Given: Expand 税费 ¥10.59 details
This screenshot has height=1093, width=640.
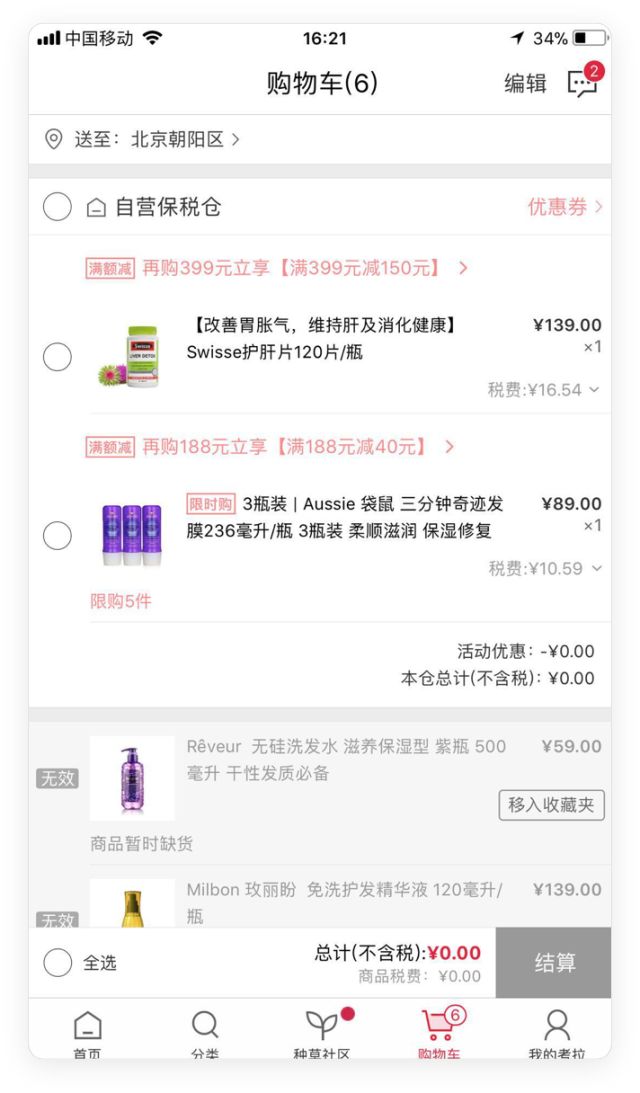Looking at the screenshot, I should click(x=546, y=568).
